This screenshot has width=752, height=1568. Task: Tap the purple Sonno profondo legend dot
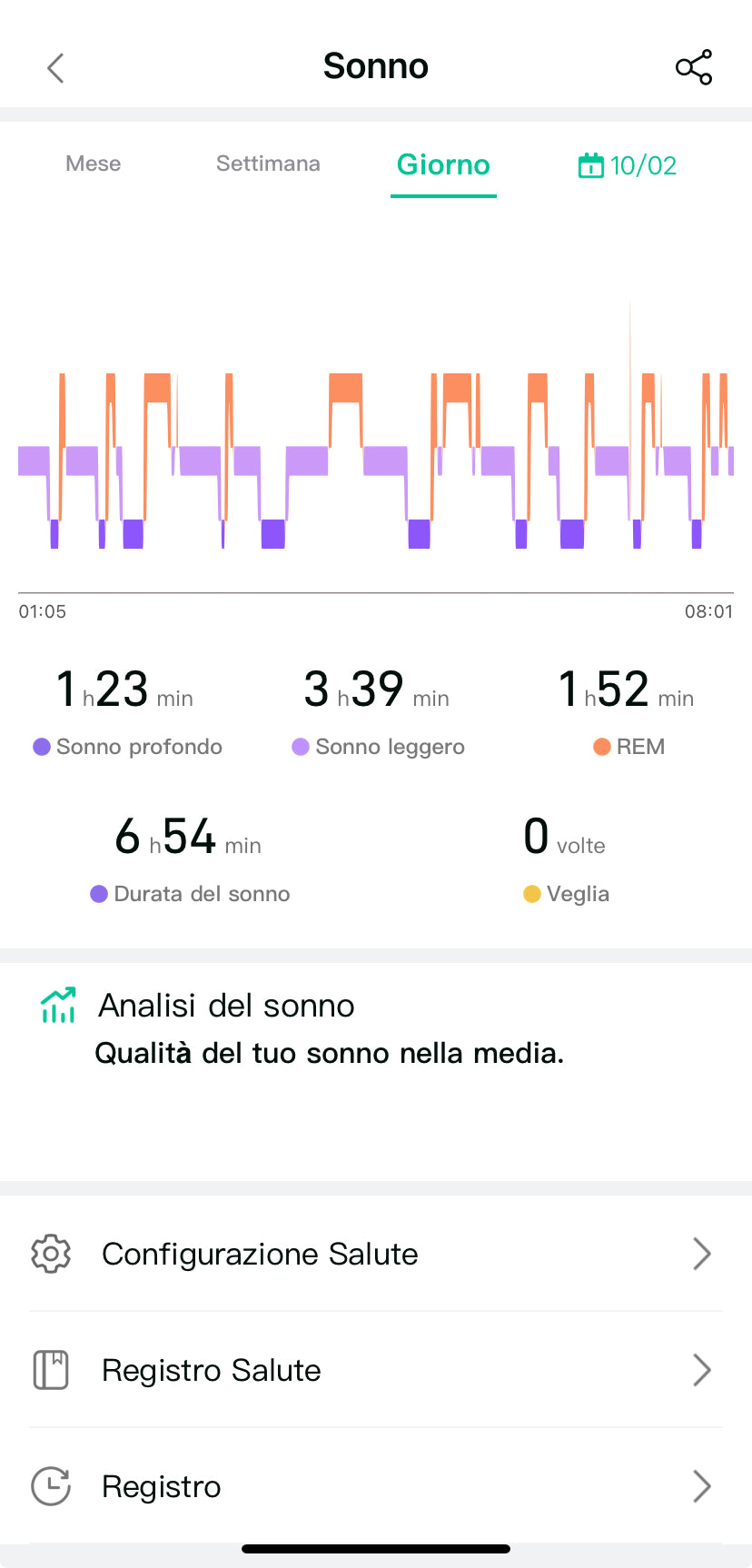click(42, 747)
